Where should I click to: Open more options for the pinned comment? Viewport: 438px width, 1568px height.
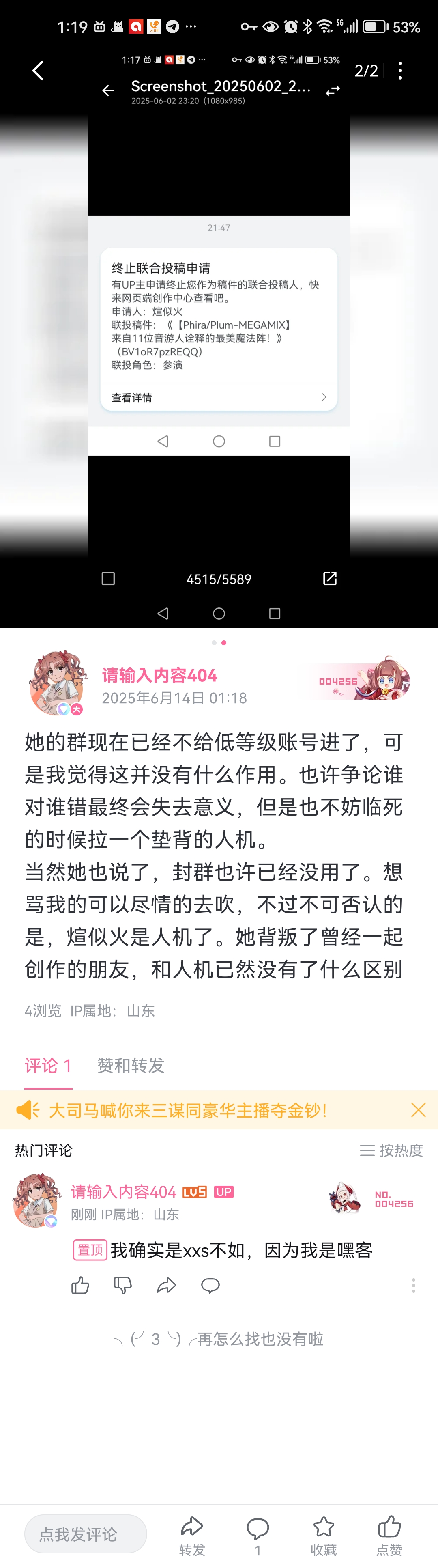click(414, 1285)
